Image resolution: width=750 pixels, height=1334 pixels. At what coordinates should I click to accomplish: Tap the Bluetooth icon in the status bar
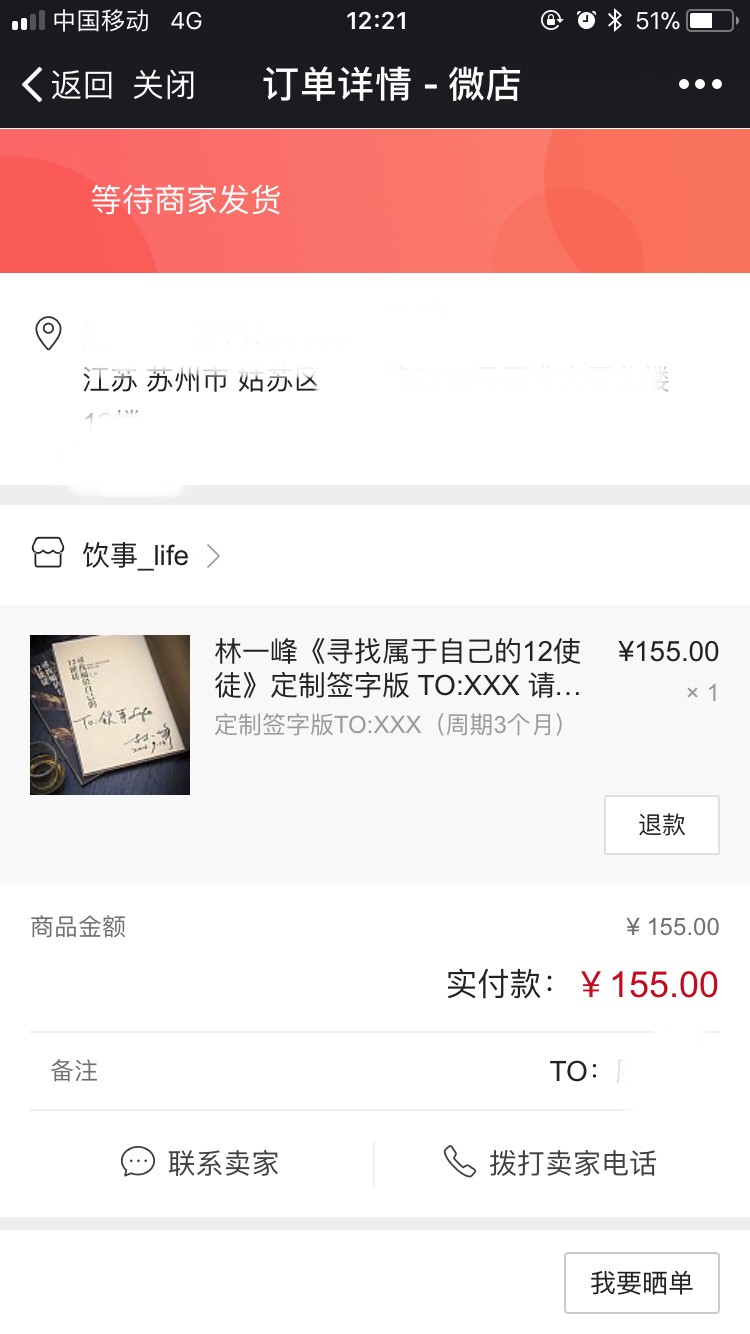pyautogui.click(x=614, y=18)
